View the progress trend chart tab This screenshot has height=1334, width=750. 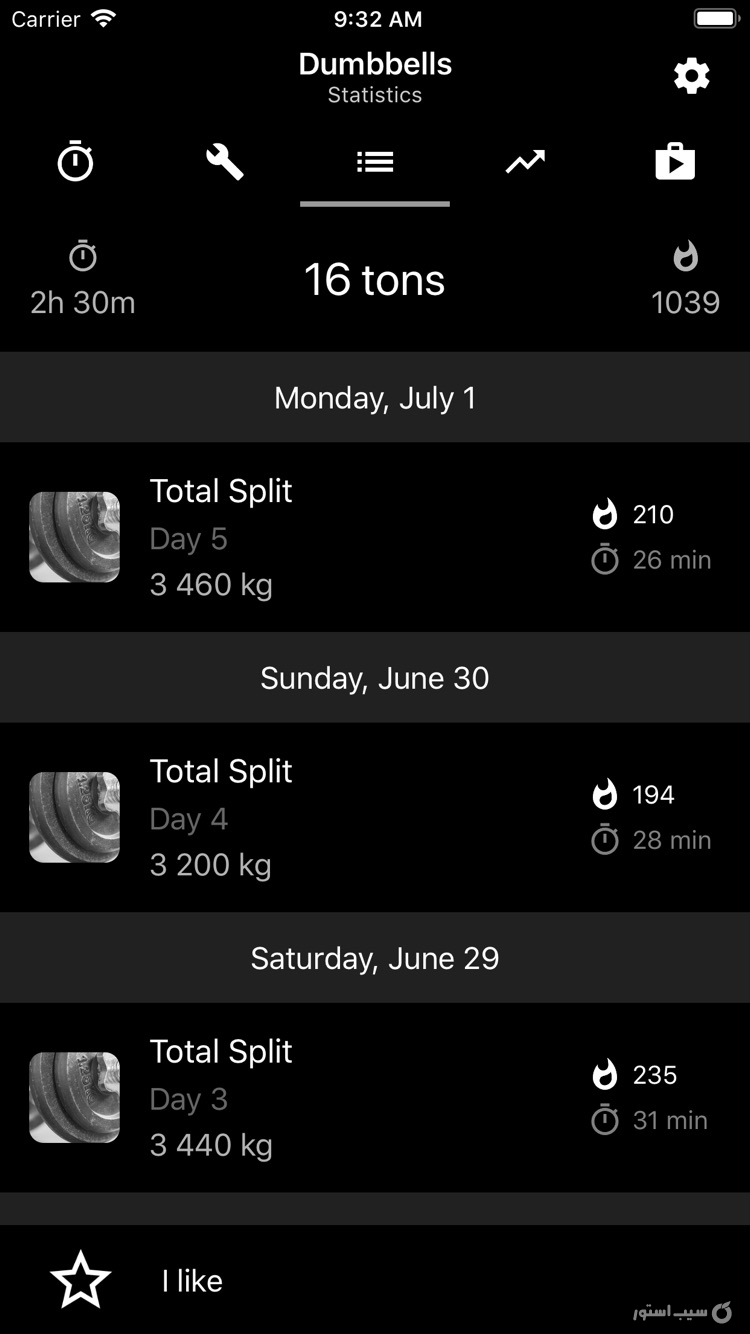(x=525, y=162)
